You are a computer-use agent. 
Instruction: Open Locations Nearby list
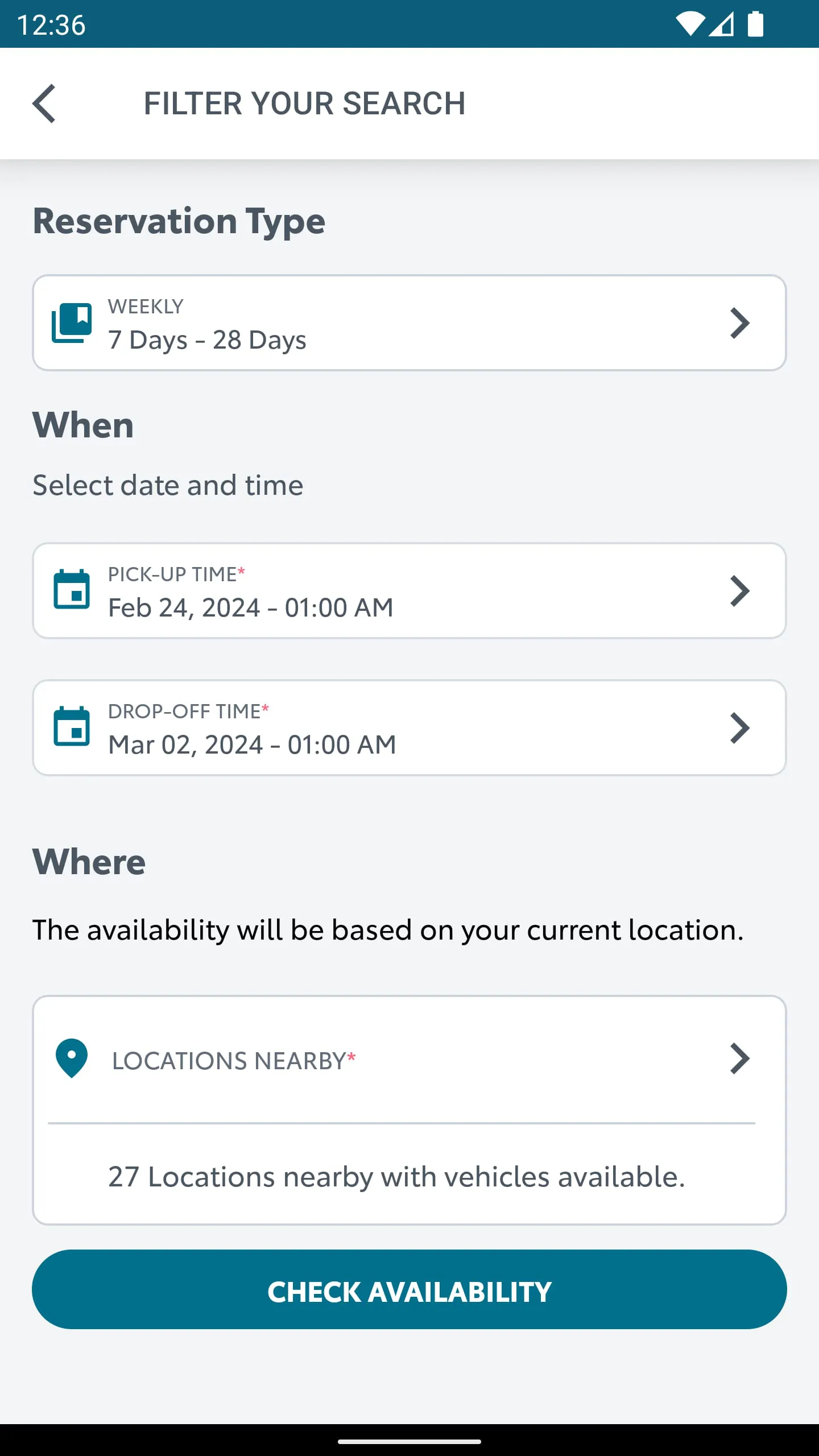tap(409, 1060)
